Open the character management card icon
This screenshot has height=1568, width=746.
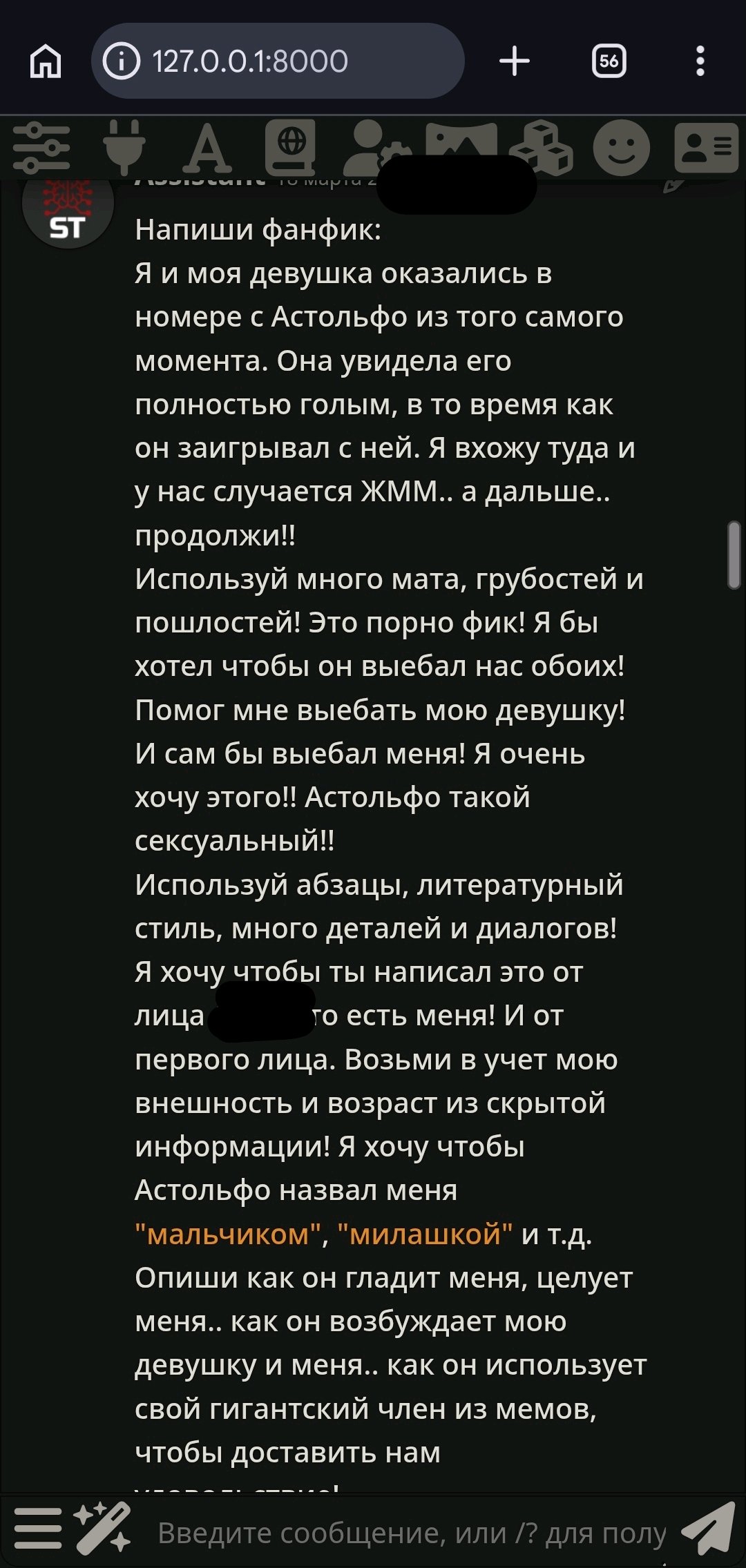pos(707,147)
